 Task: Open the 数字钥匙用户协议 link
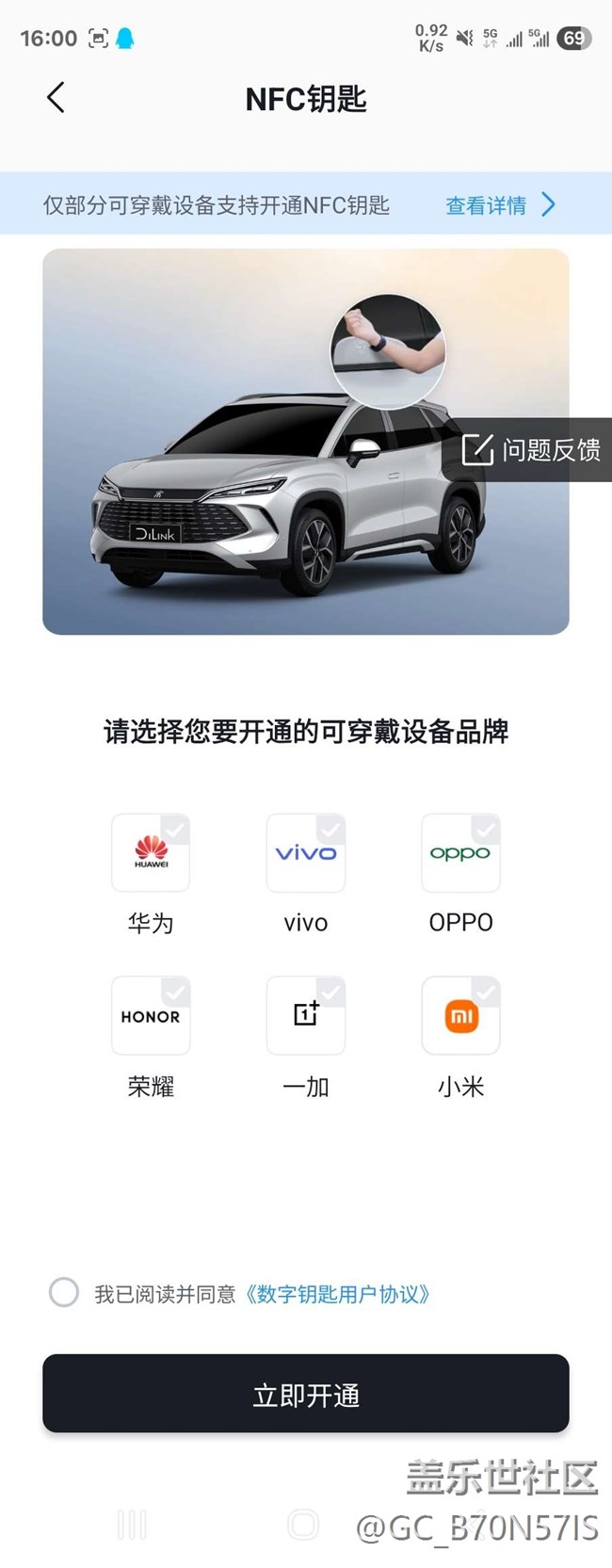337,1294
